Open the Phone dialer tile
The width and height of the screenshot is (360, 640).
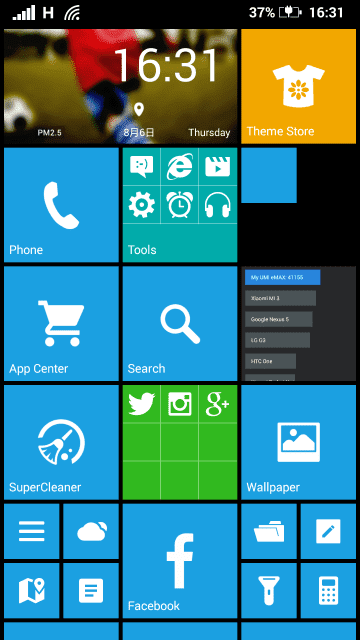pos(61,205)
